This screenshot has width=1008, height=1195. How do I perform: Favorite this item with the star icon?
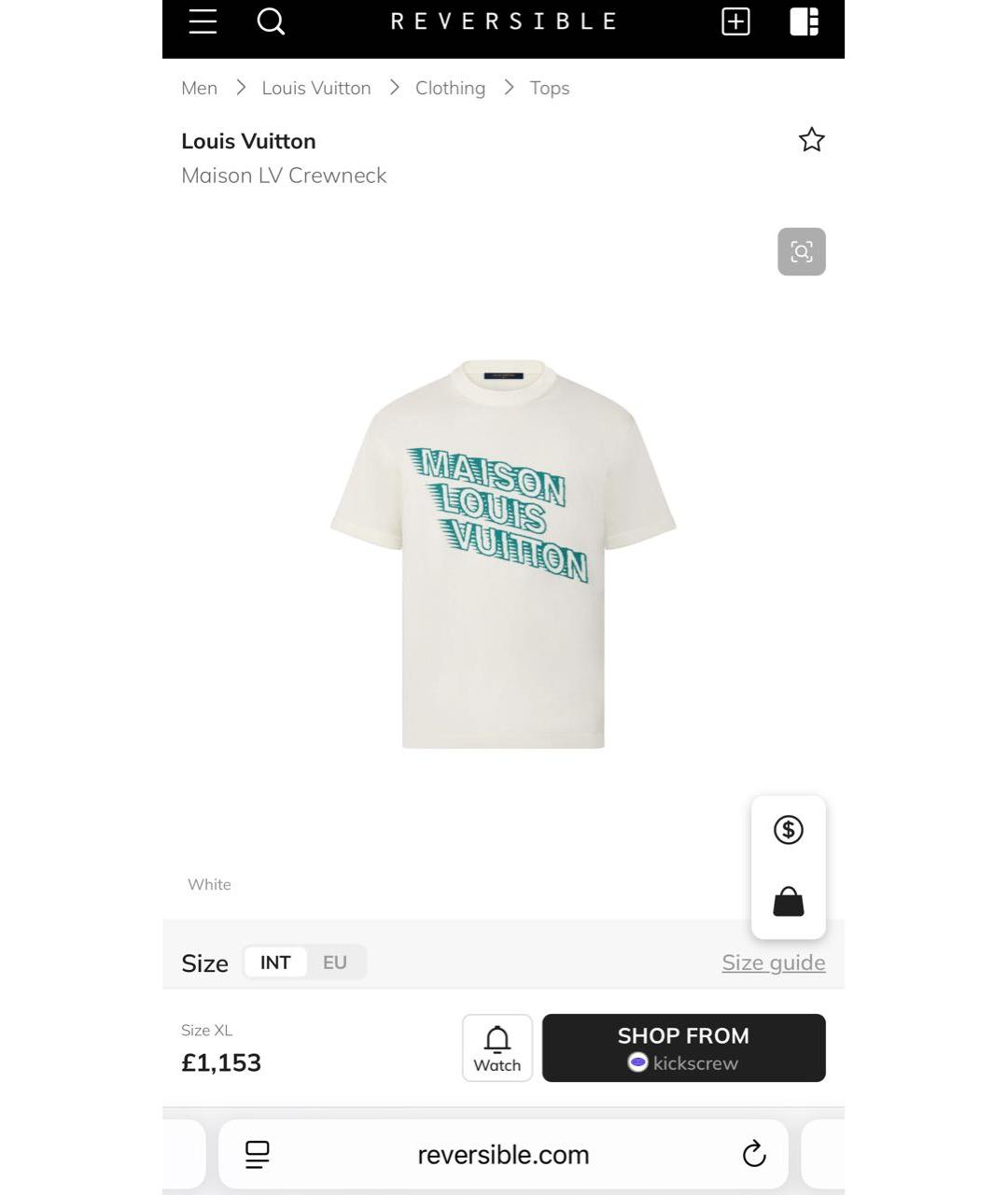811,140
